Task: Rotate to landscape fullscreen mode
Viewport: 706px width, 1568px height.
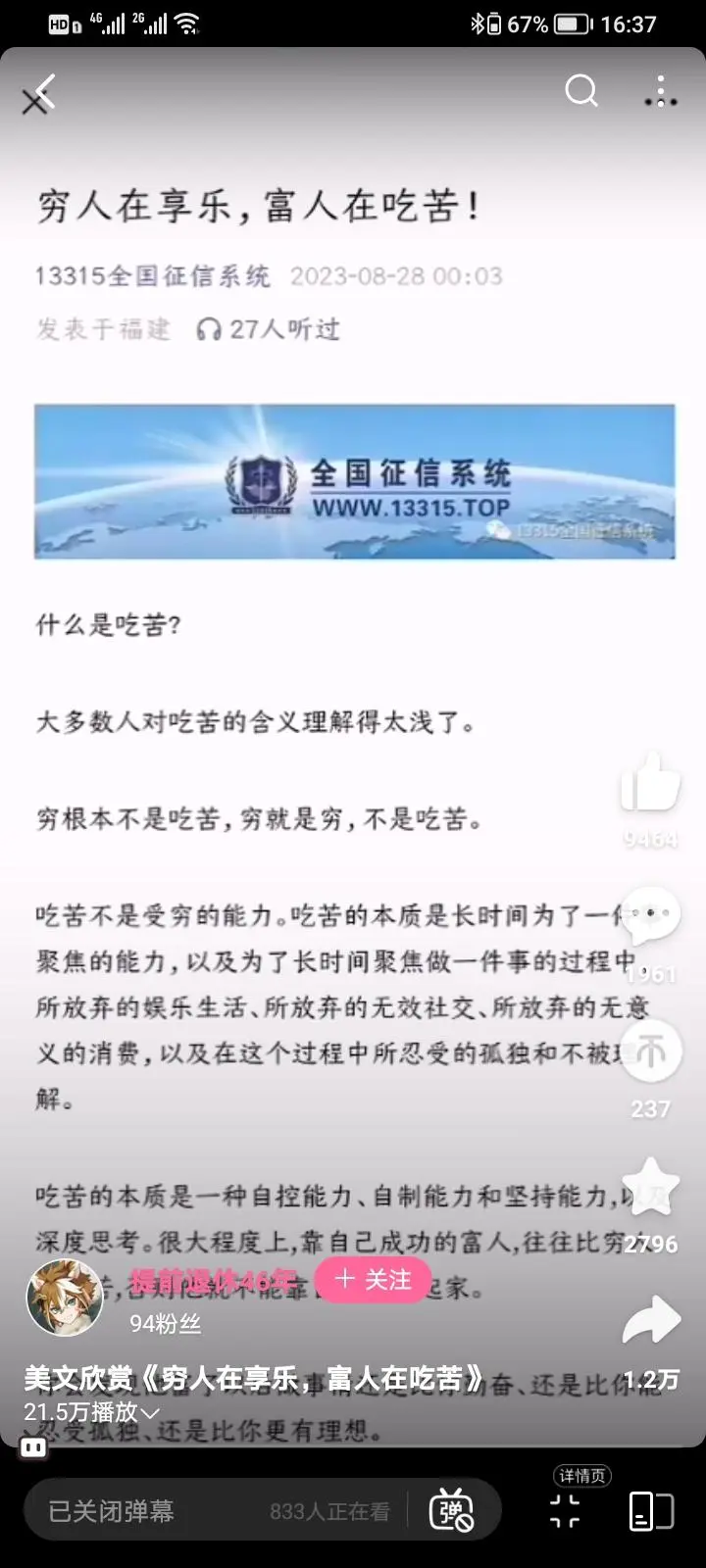Action: [650, 1511]
